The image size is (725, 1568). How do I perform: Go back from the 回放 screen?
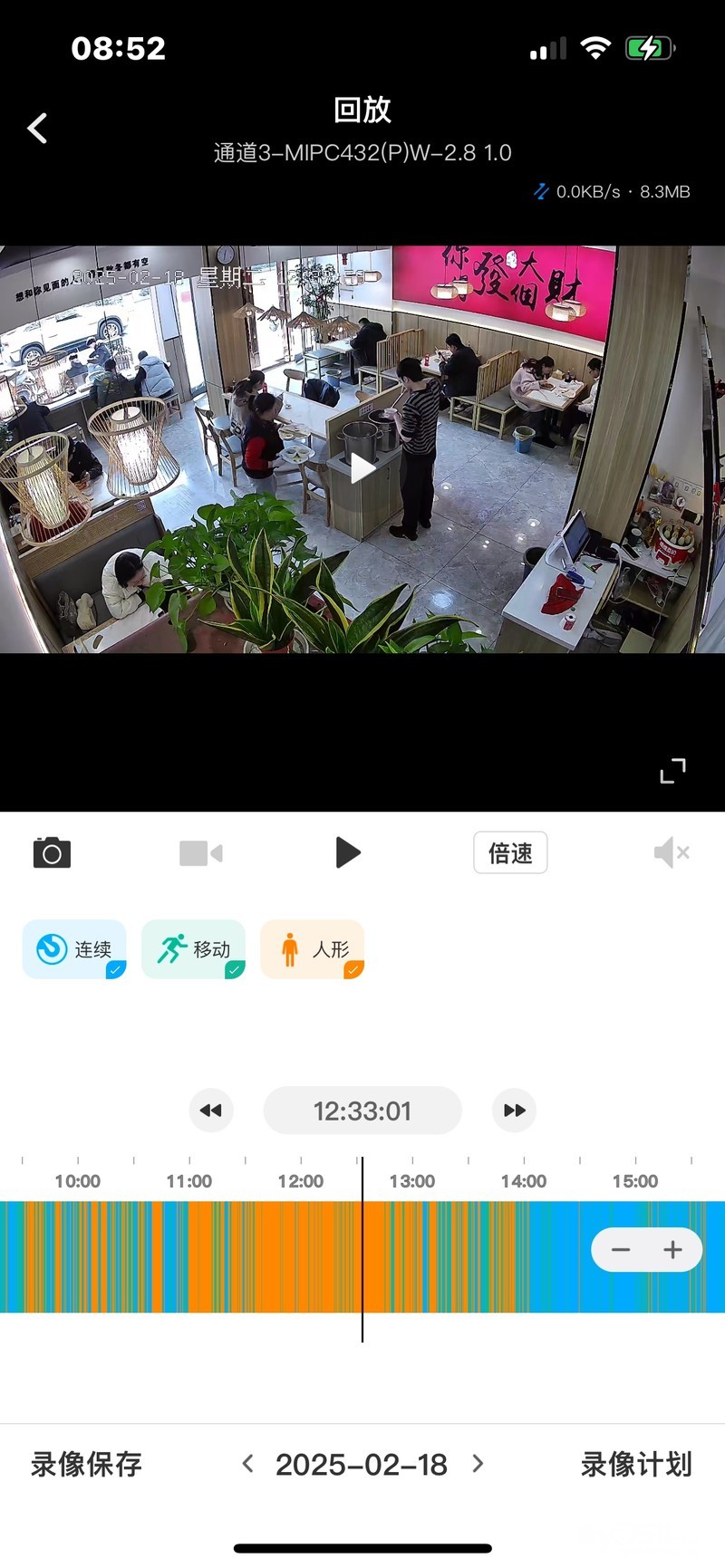[37, 129]
